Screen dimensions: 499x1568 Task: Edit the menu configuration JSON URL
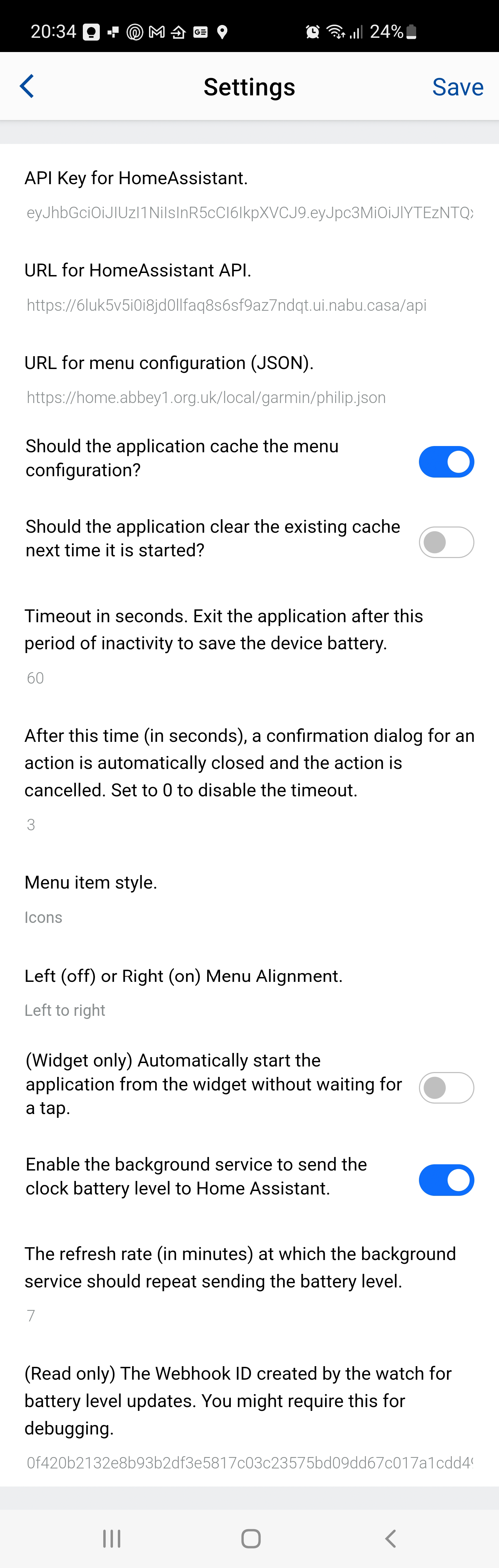[206, 397]
